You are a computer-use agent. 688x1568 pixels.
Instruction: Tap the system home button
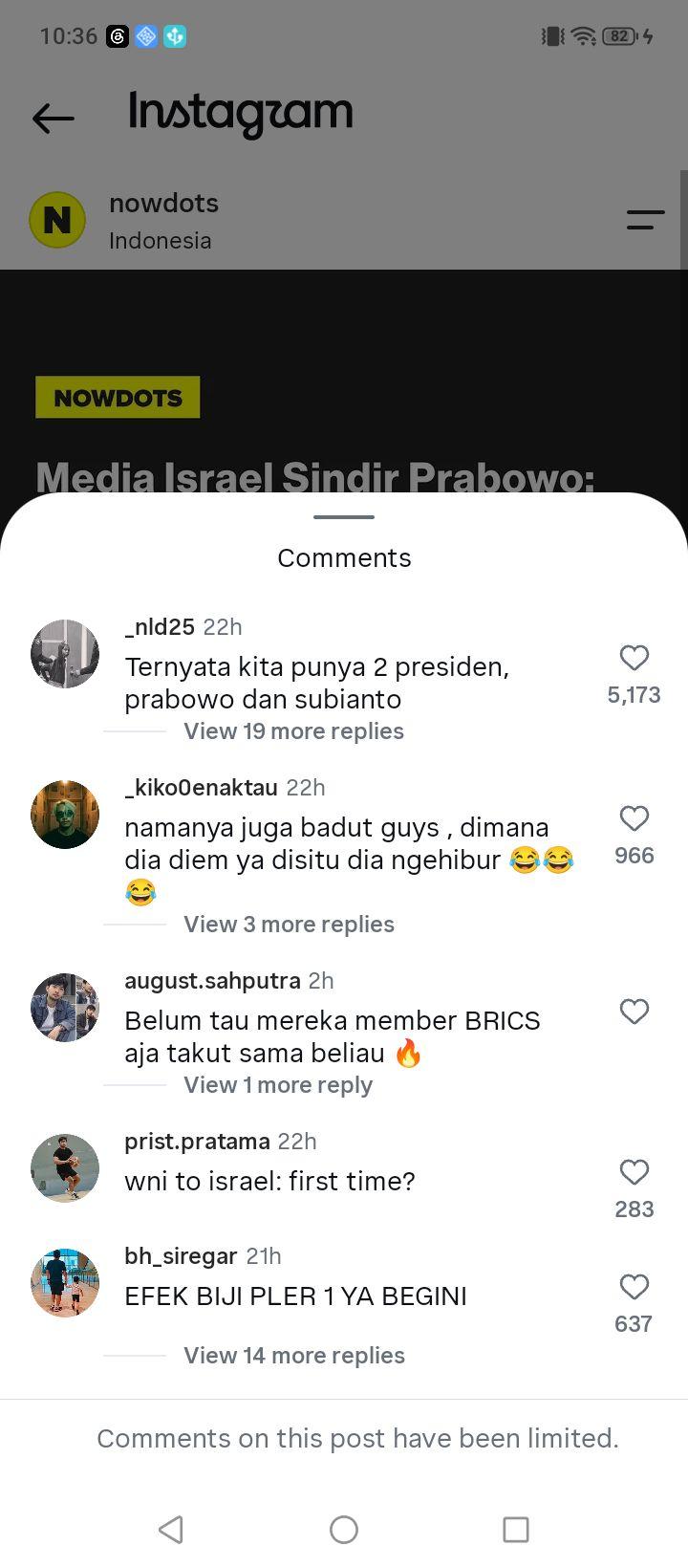click(x=344, y=1530)
